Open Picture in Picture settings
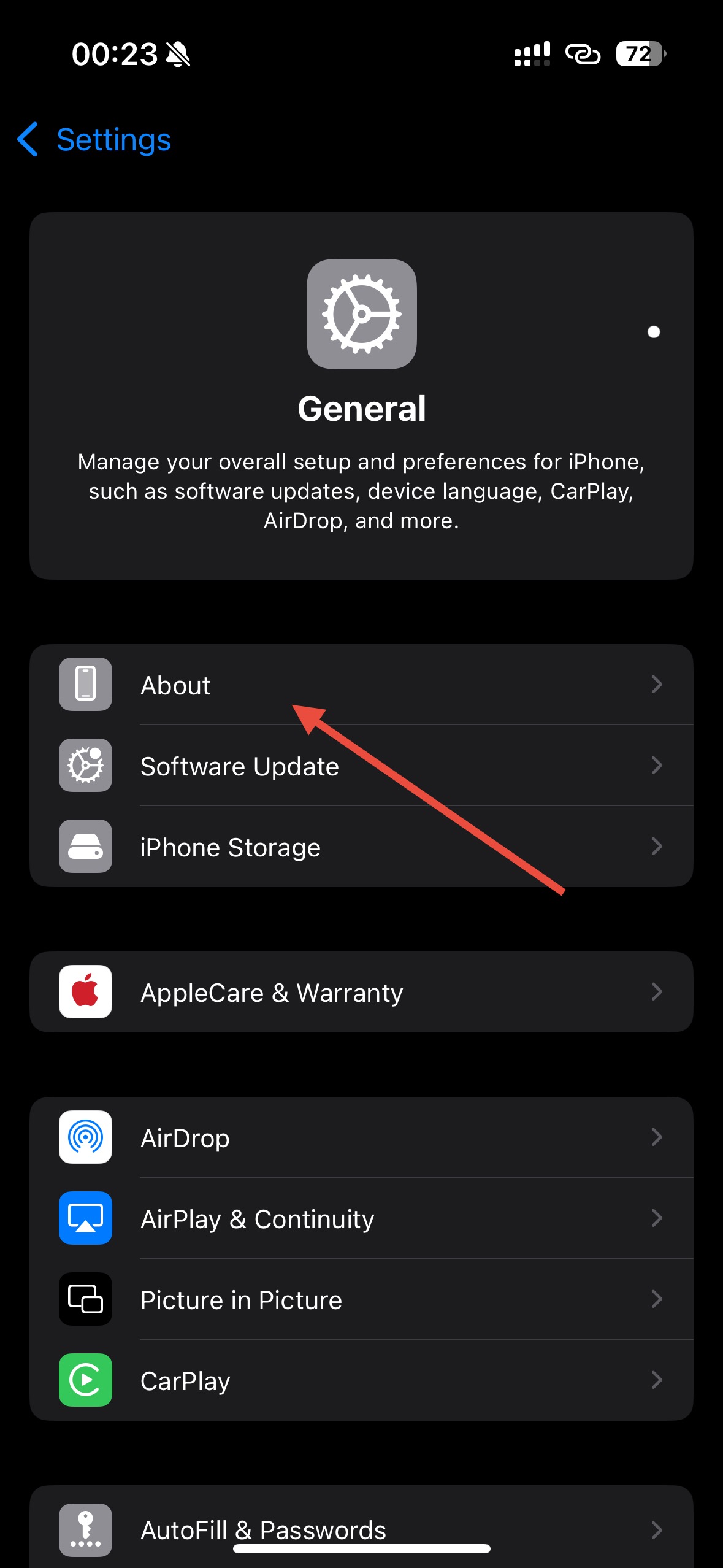 click(361, 1299)
